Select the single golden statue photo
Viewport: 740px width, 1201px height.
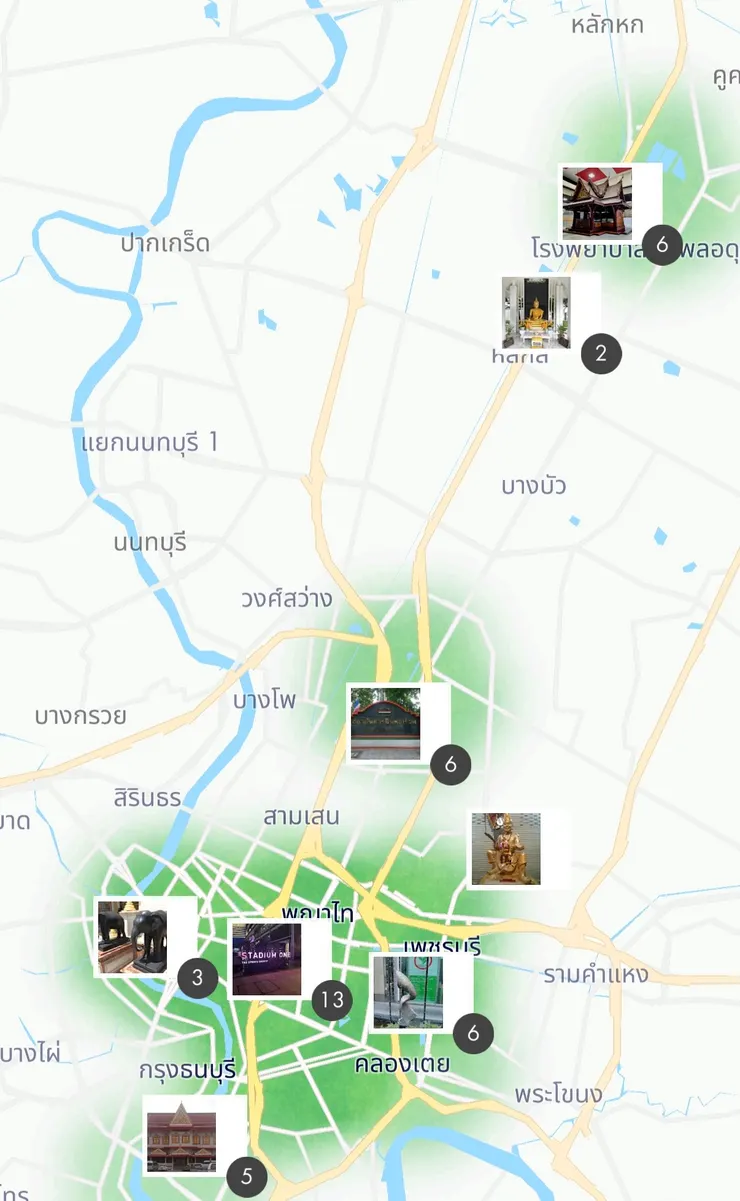point(506,849)
